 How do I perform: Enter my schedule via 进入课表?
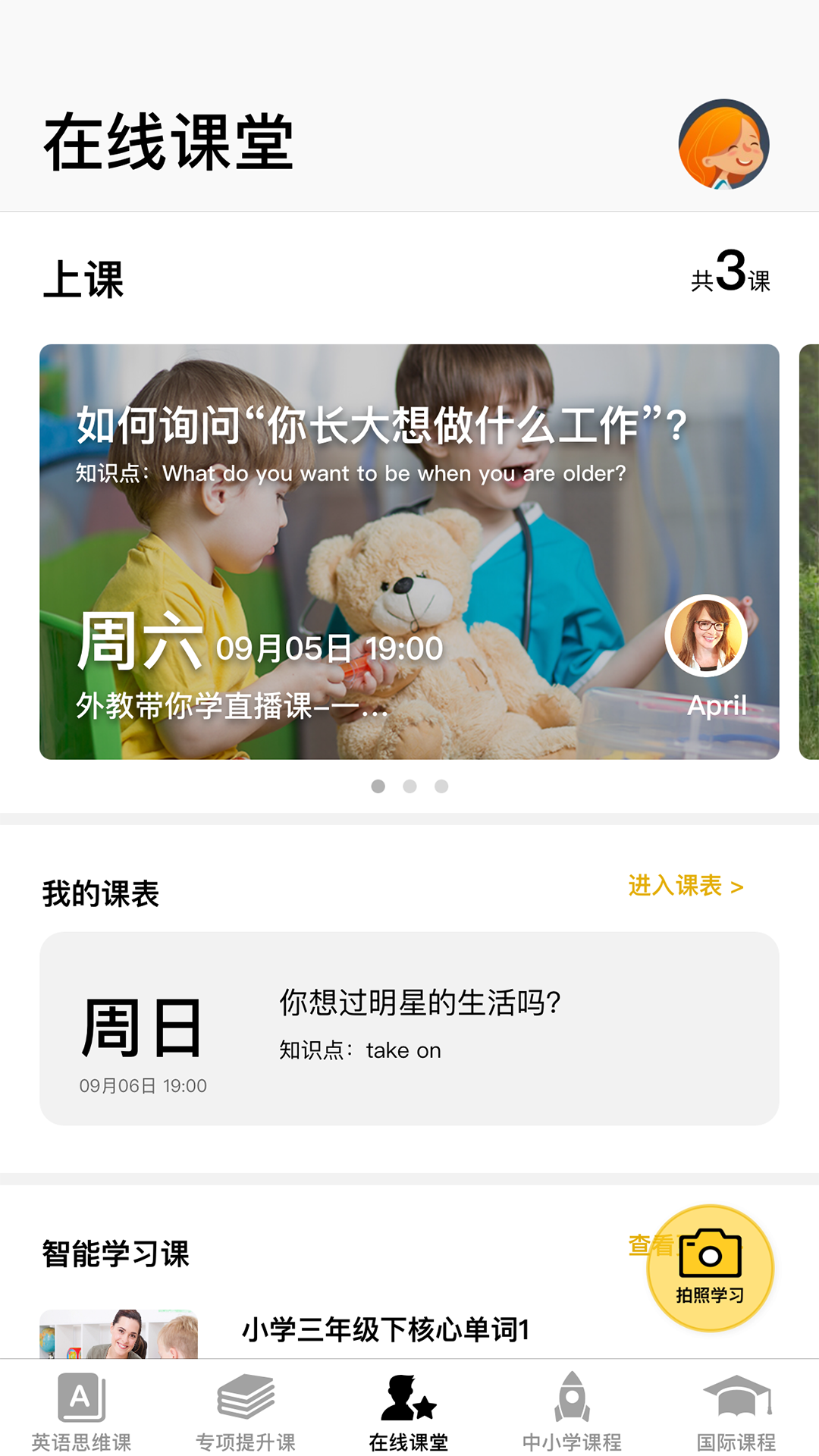(x=686, y=886)
